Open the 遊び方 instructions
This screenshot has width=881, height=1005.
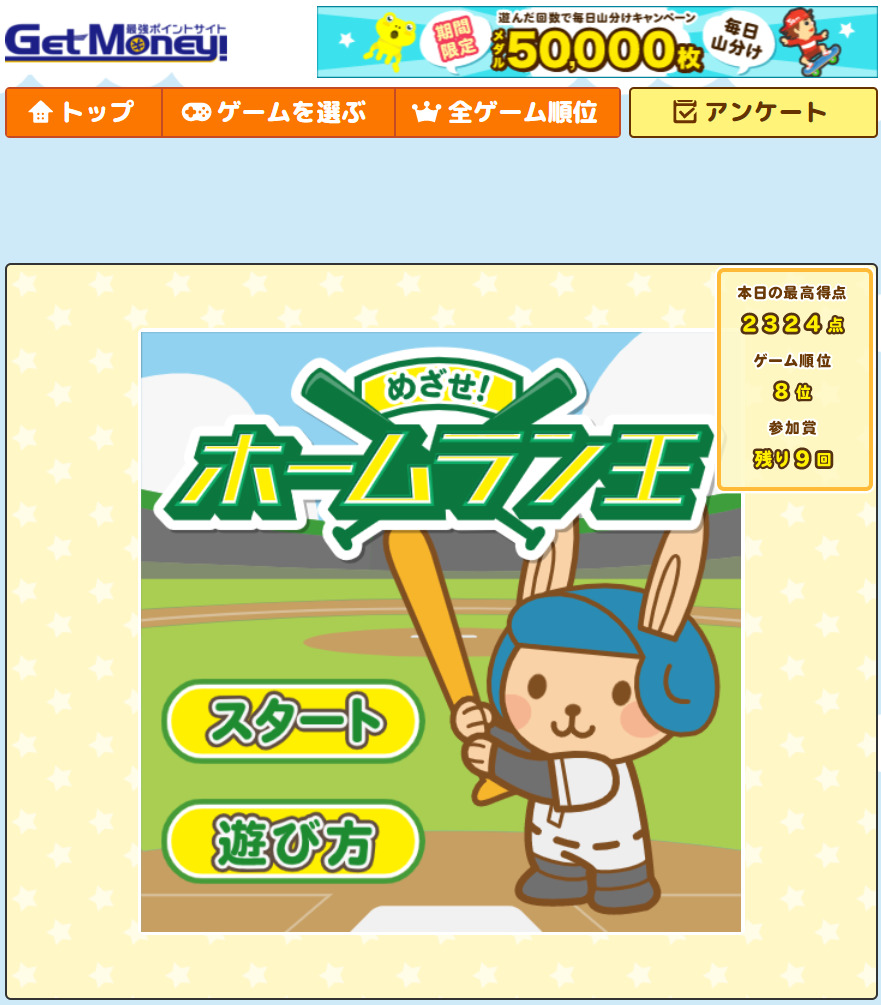(293, 842)
